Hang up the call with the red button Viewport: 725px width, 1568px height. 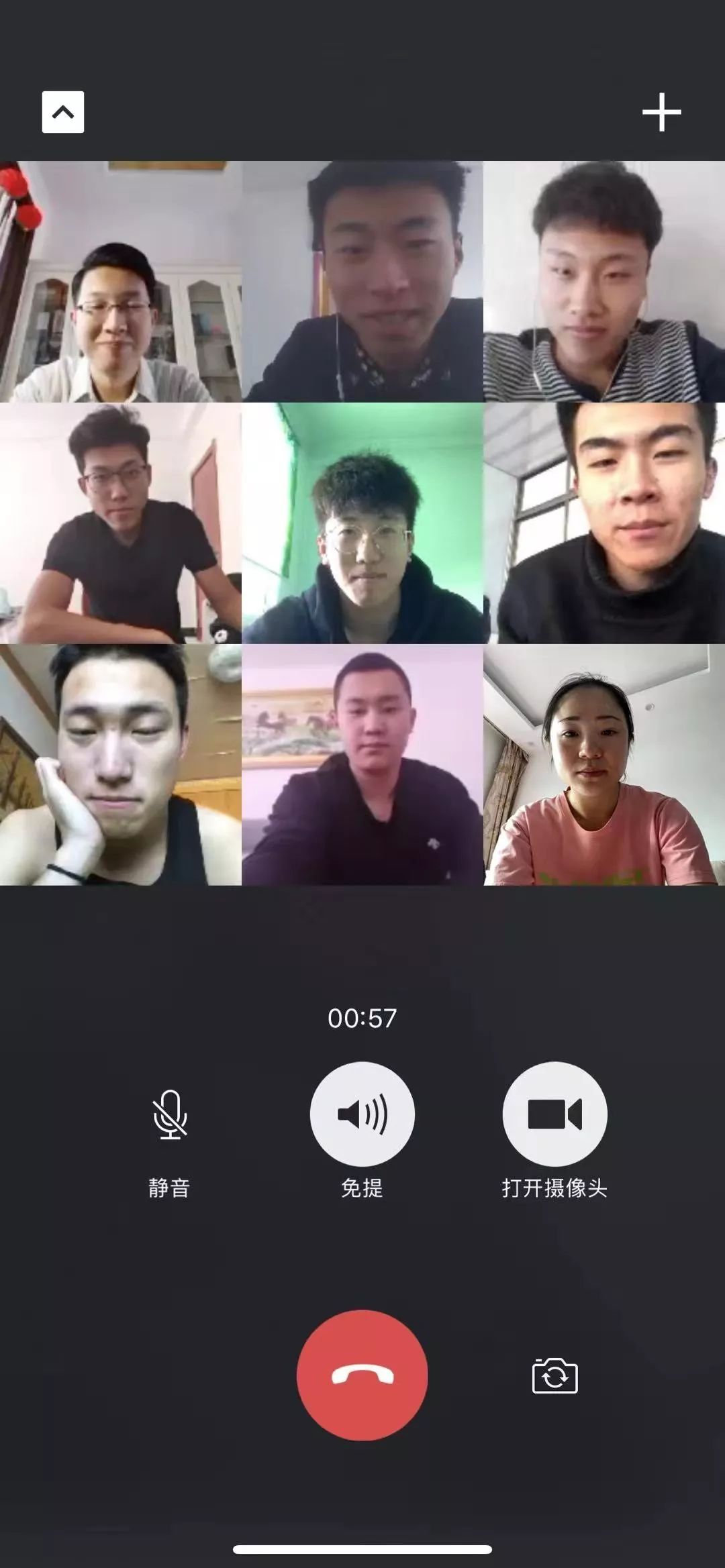pos(362,1375)
